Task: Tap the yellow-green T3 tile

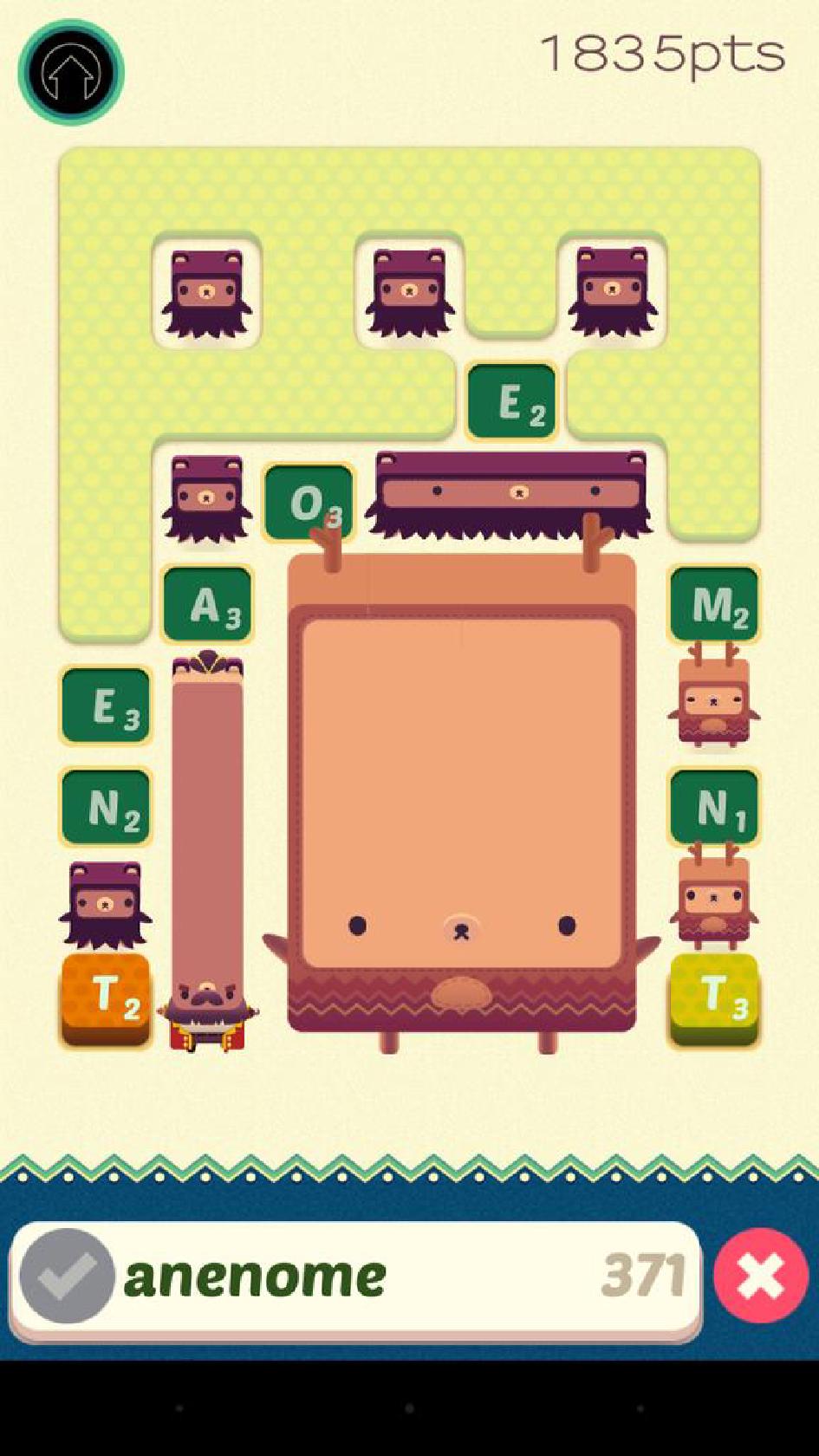Action: 714,997
